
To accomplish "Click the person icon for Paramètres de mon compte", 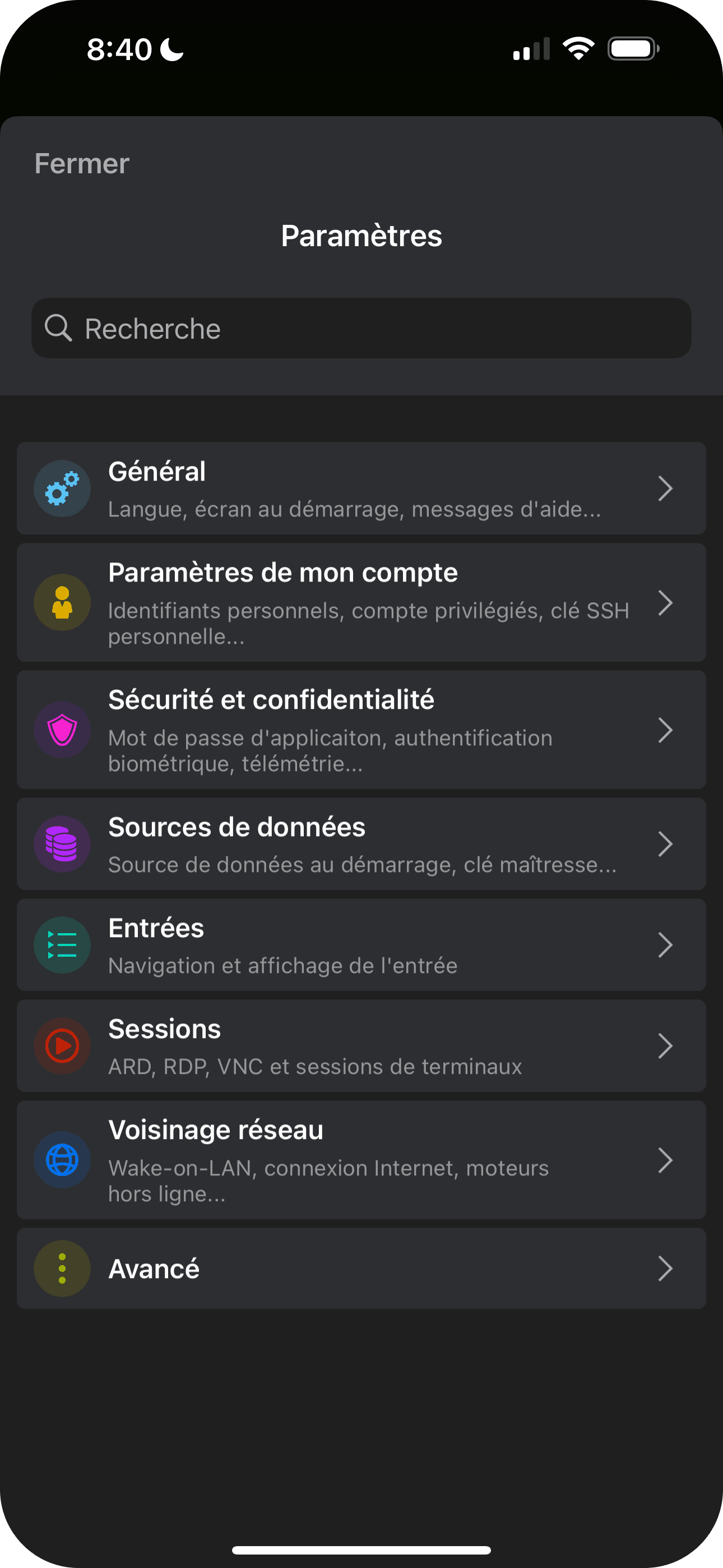I will click(62, 602).
